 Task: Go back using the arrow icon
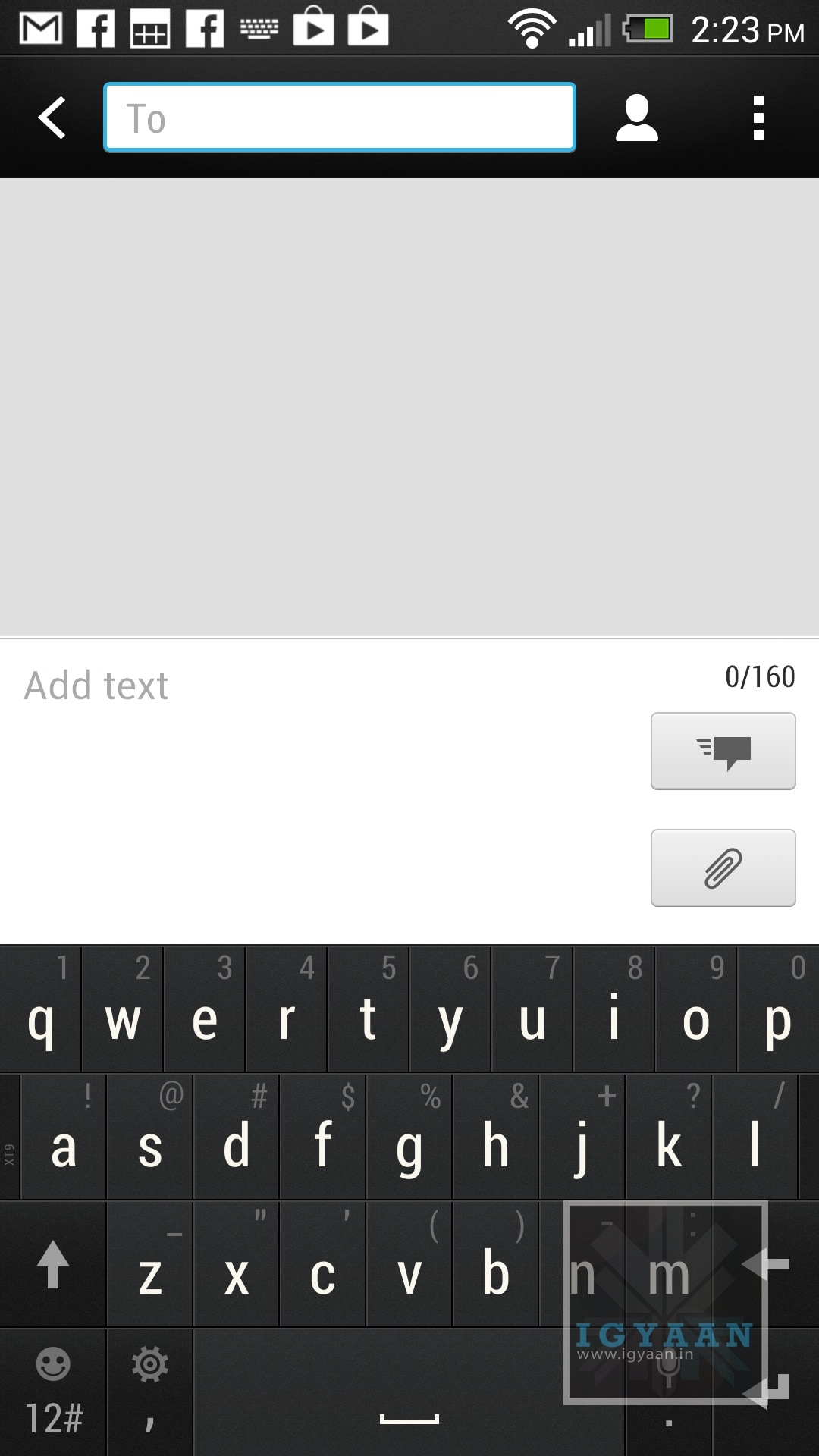52,118
